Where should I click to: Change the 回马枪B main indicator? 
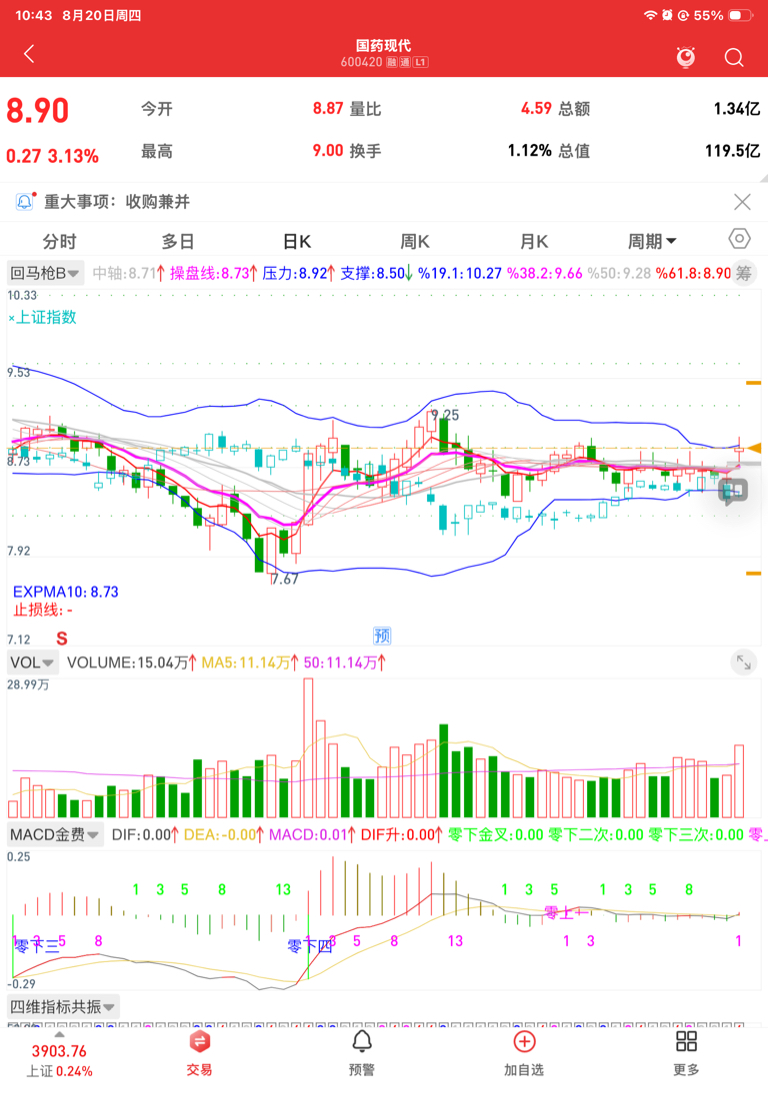pos(45,273)
